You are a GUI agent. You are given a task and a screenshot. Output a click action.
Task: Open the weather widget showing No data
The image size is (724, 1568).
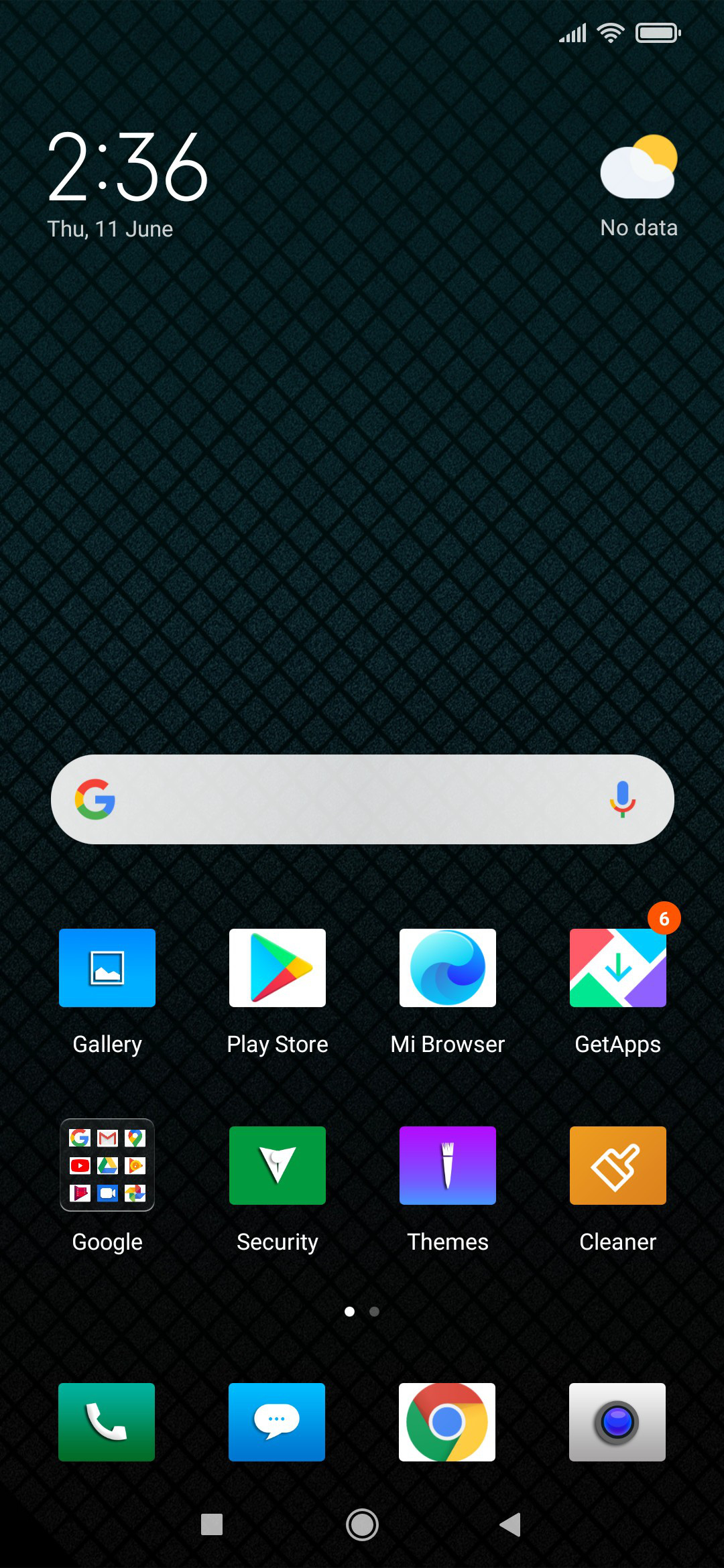point(639,186)
